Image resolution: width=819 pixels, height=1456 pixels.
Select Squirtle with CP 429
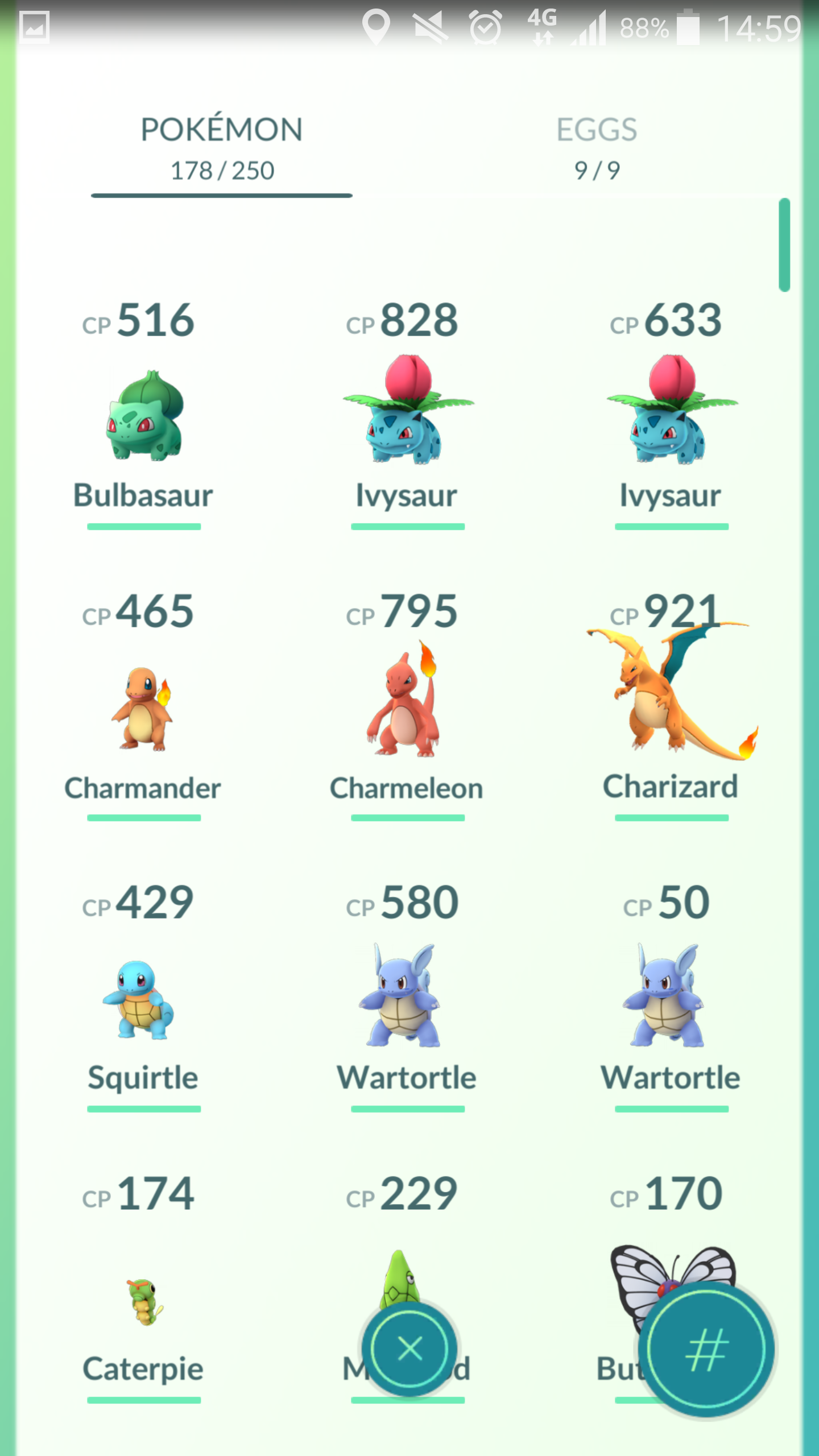pos(143,1001)
